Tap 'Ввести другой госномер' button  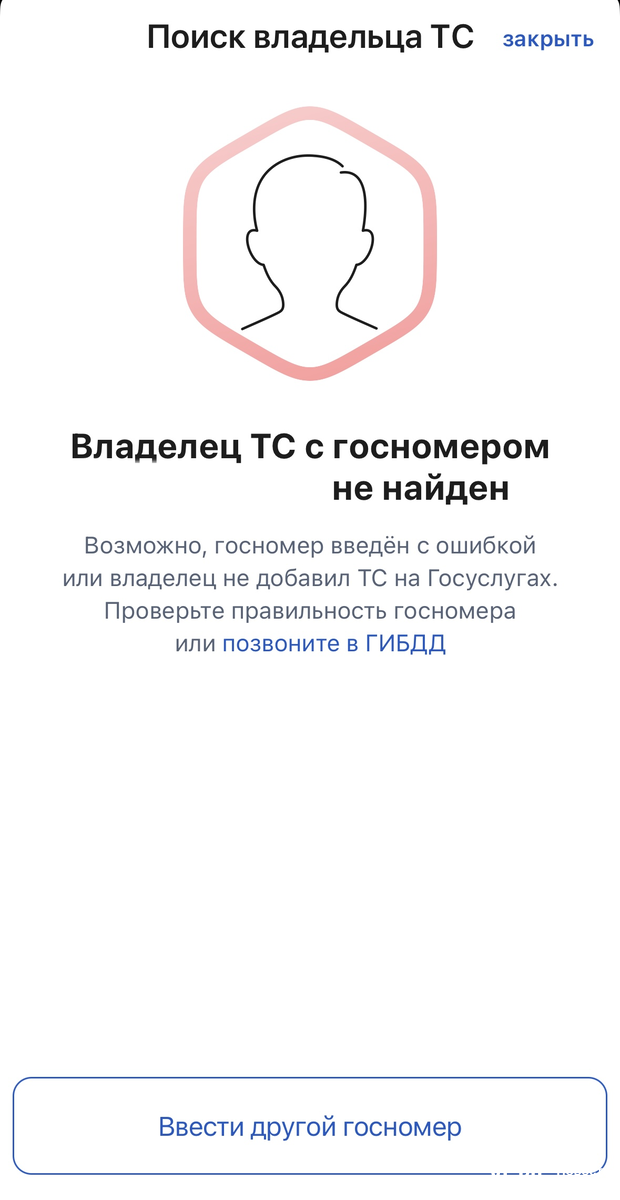pos(310,1127)
